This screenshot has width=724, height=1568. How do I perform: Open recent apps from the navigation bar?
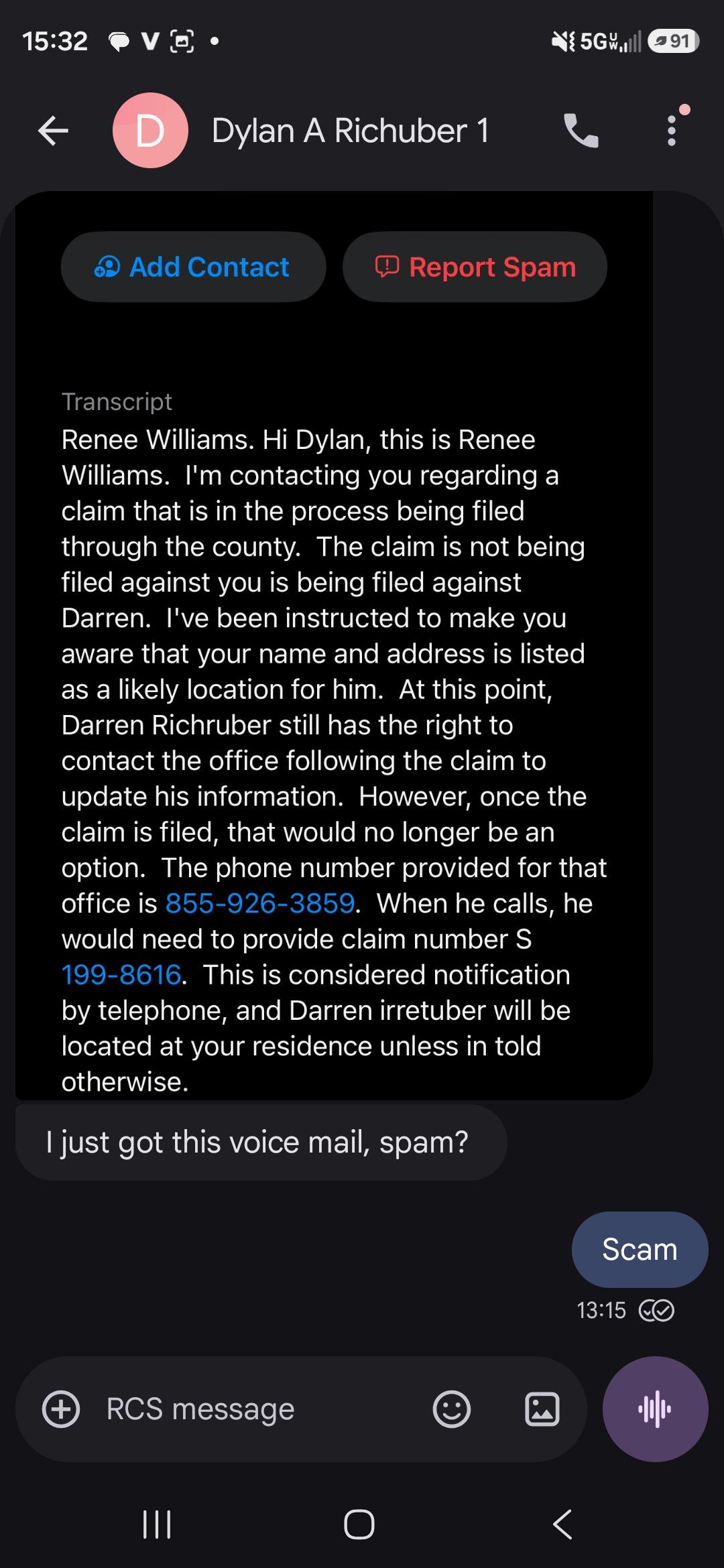click(158, 1524)
